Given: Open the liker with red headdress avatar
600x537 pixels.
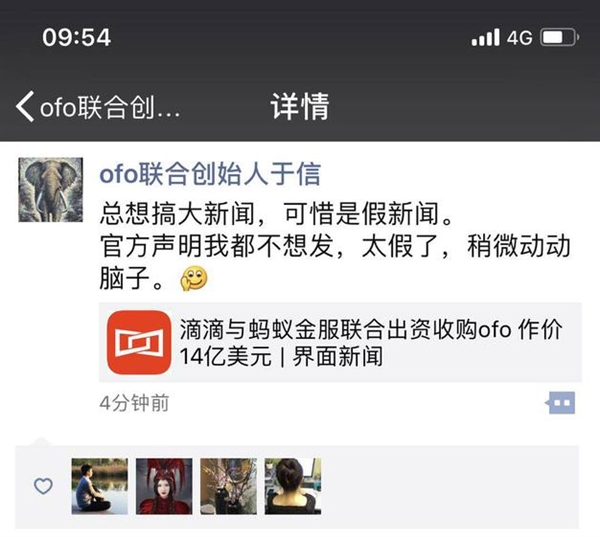Looking at the screenshot, I should pos(164,486).
